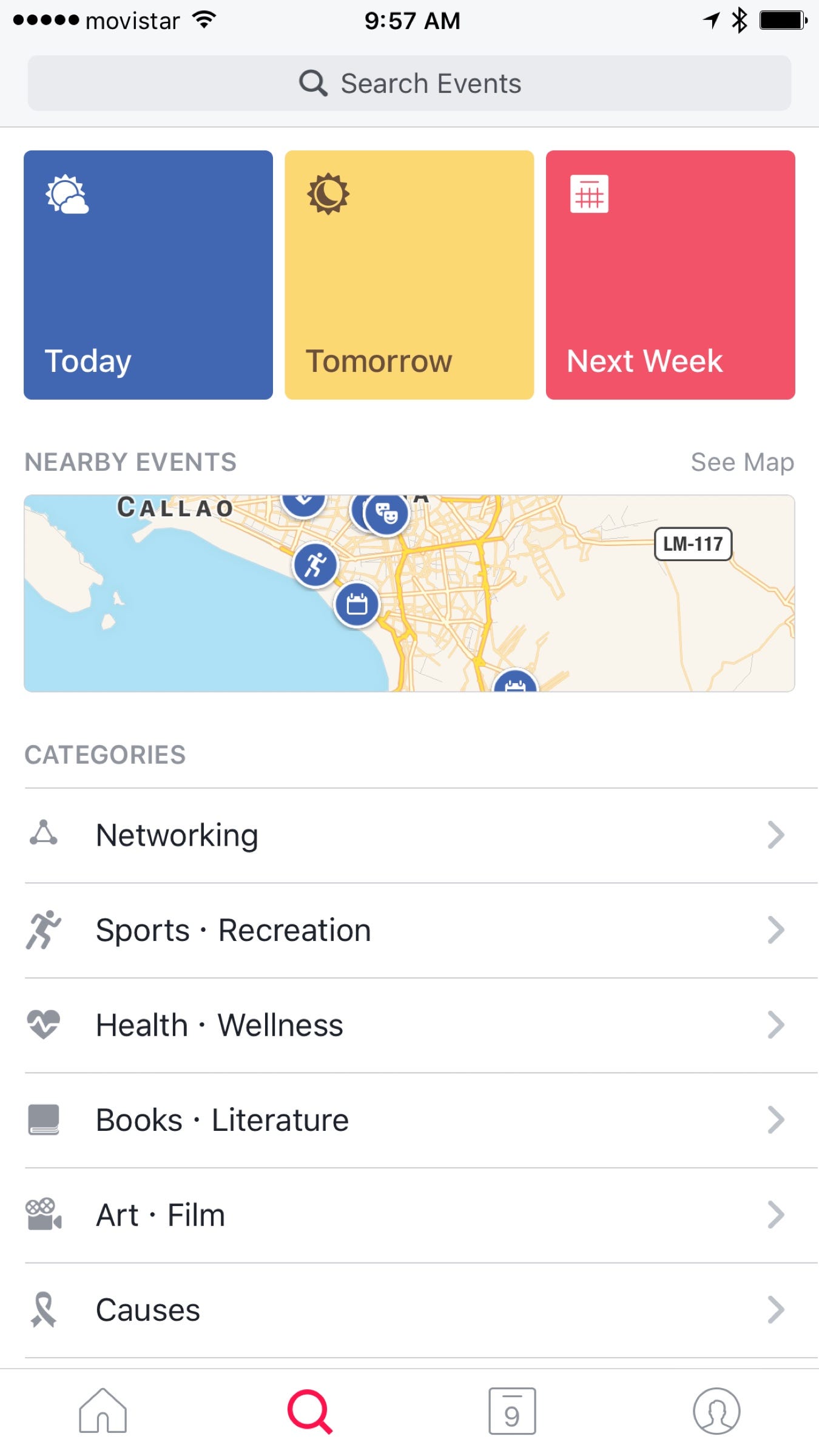Screen dimensions: 819x1456
Task: Open the Tomorrow events card
Action: pyautogui.click(x=409, y=275)
